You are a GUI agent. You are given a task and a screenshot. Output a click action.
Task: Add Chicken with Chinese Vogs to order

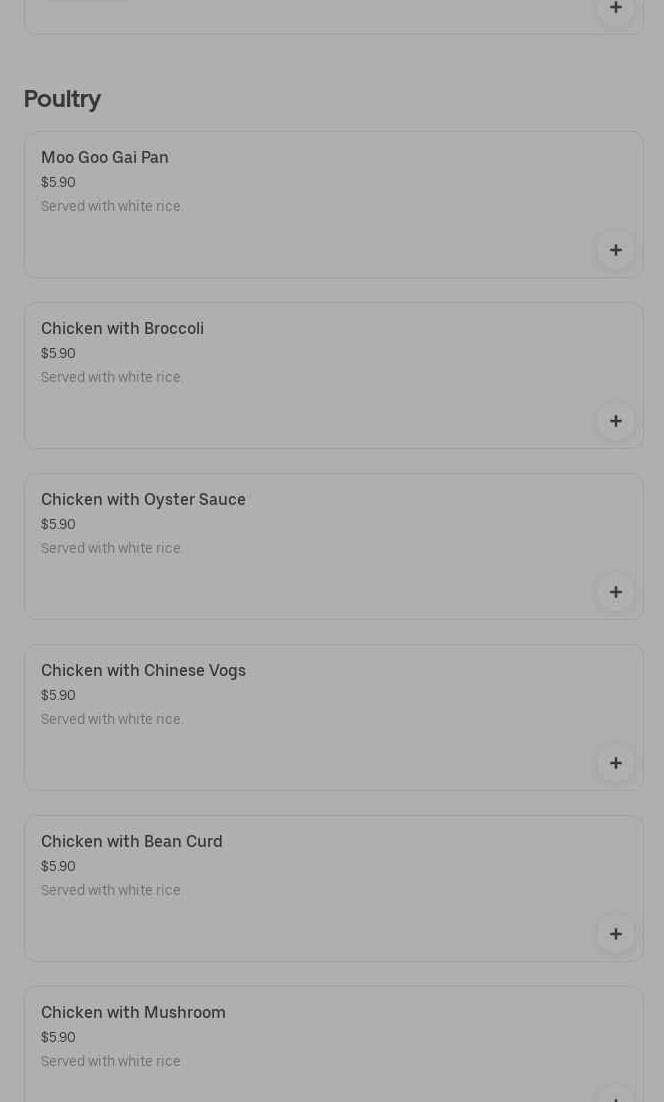[x=615, y=763]
